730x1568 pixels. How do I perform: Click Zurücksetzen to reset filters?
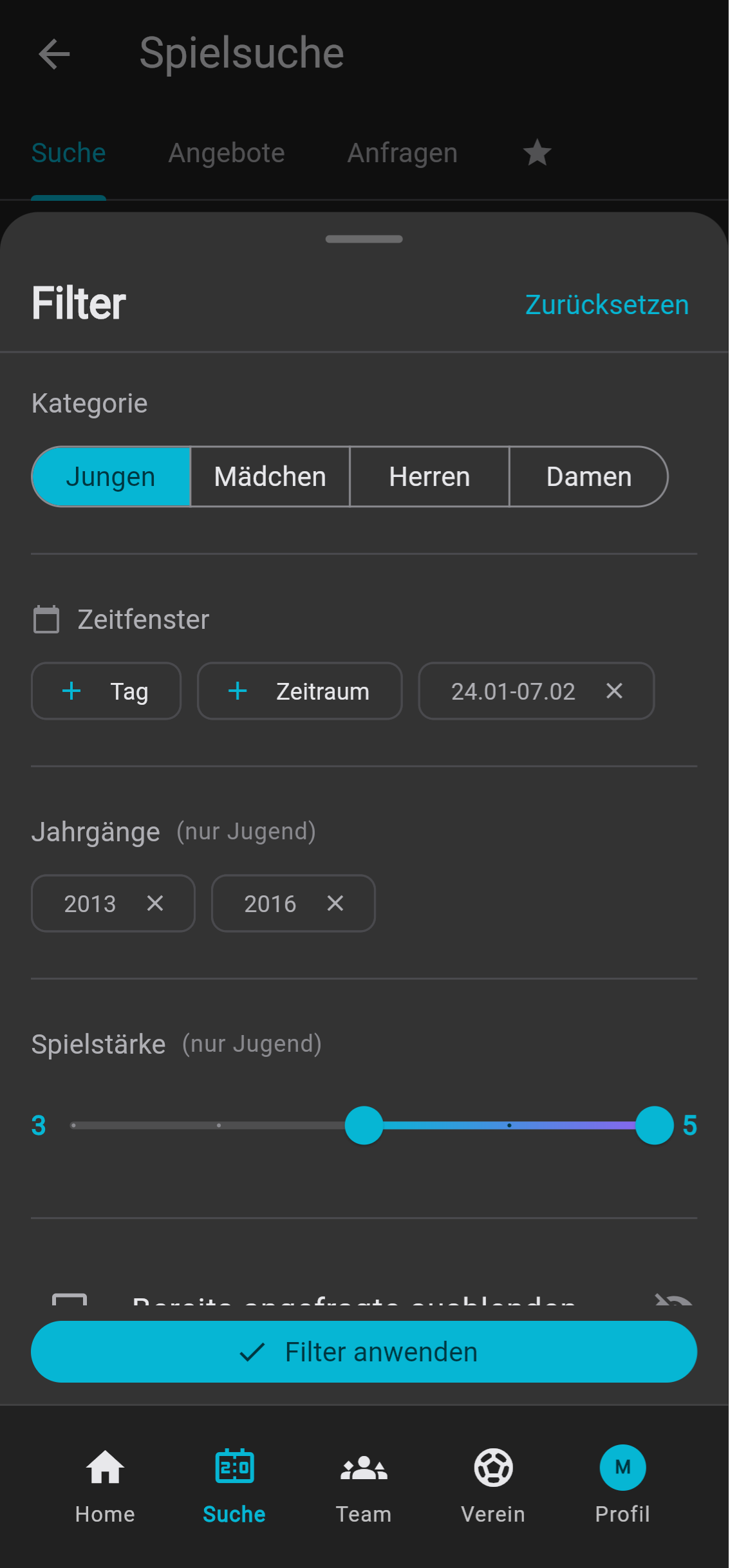[x=606, y=304]
